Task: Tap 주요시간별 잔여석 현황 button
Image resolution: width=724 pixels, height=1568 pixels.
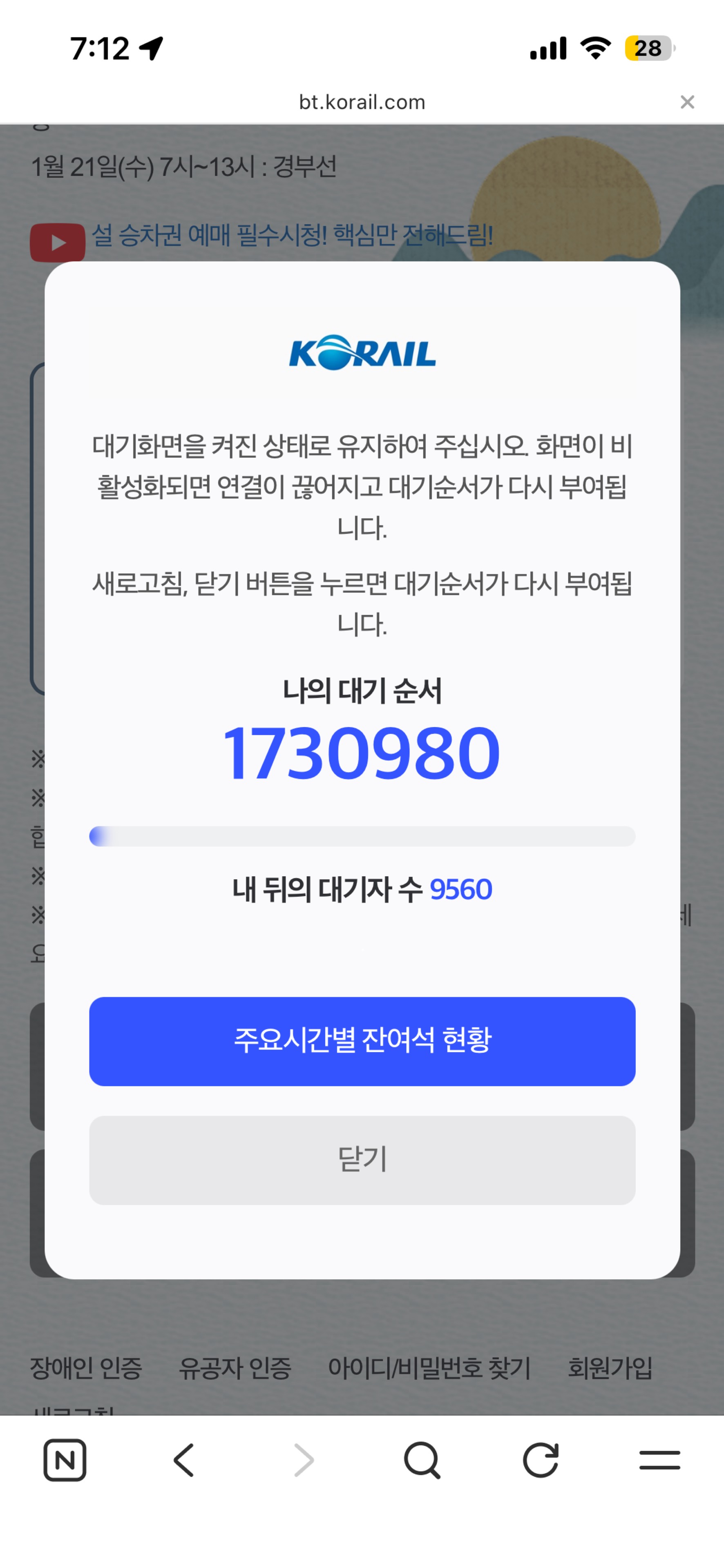Action: click(362, 1041)
